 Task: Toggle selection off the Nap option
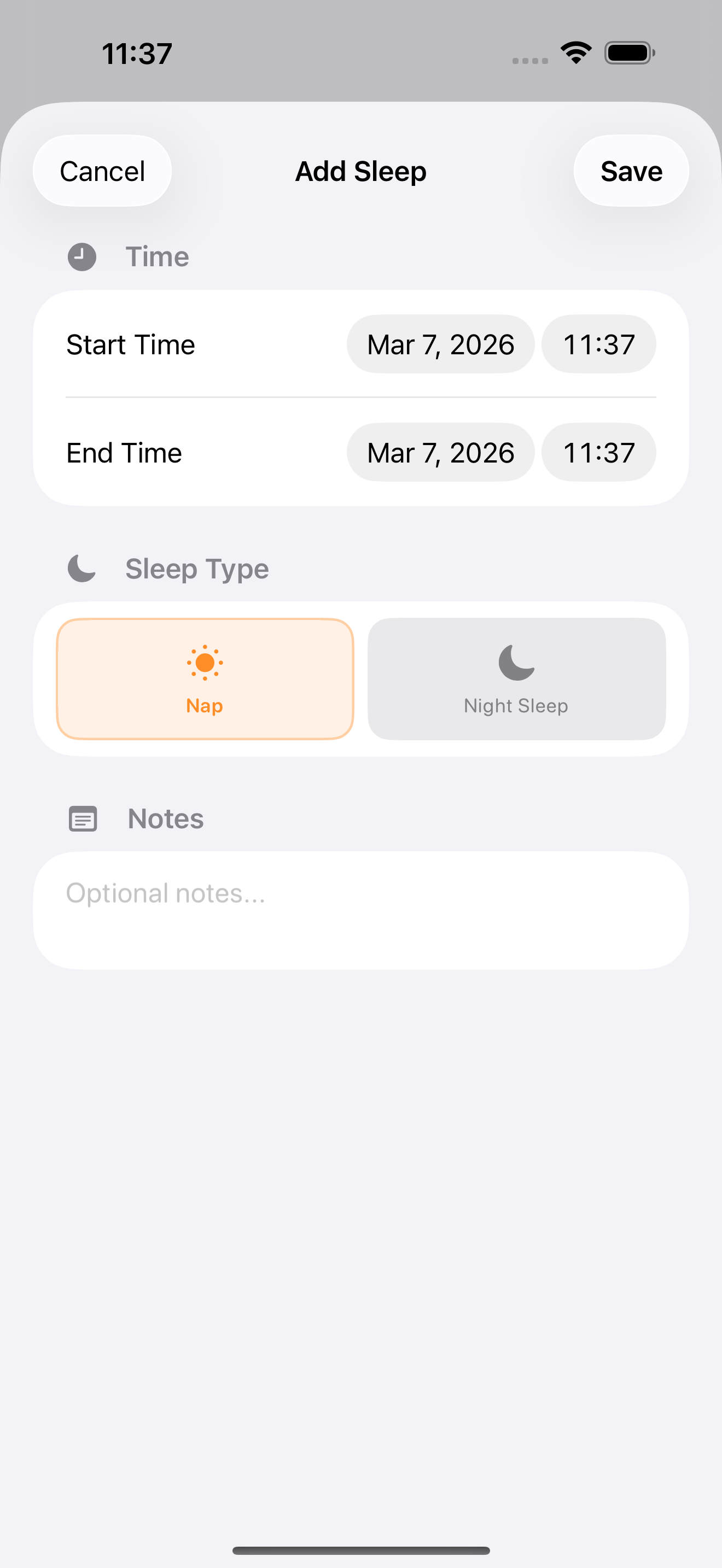204,677
